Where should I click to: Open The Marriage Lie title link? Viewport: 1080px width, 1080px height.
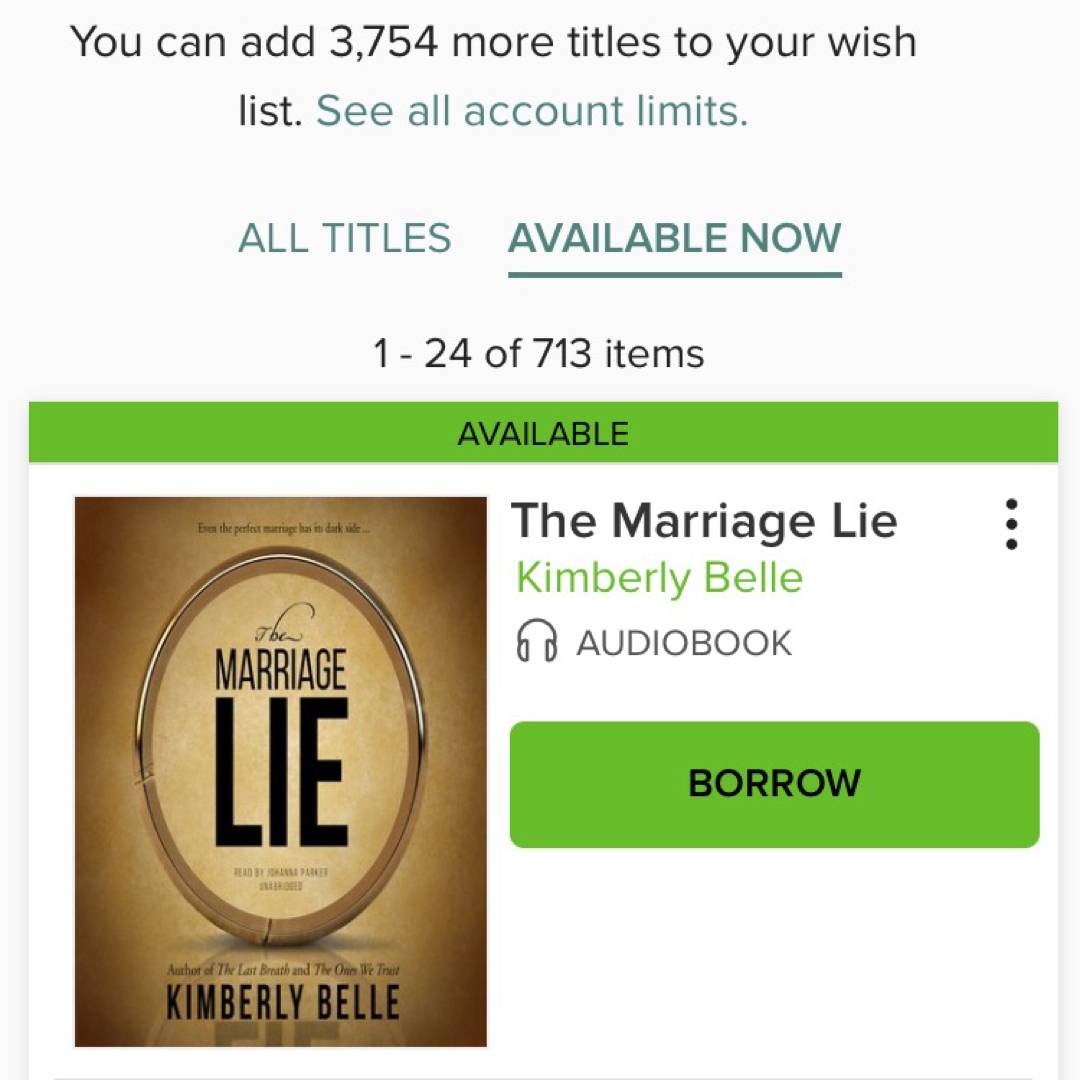click(704, 521)
